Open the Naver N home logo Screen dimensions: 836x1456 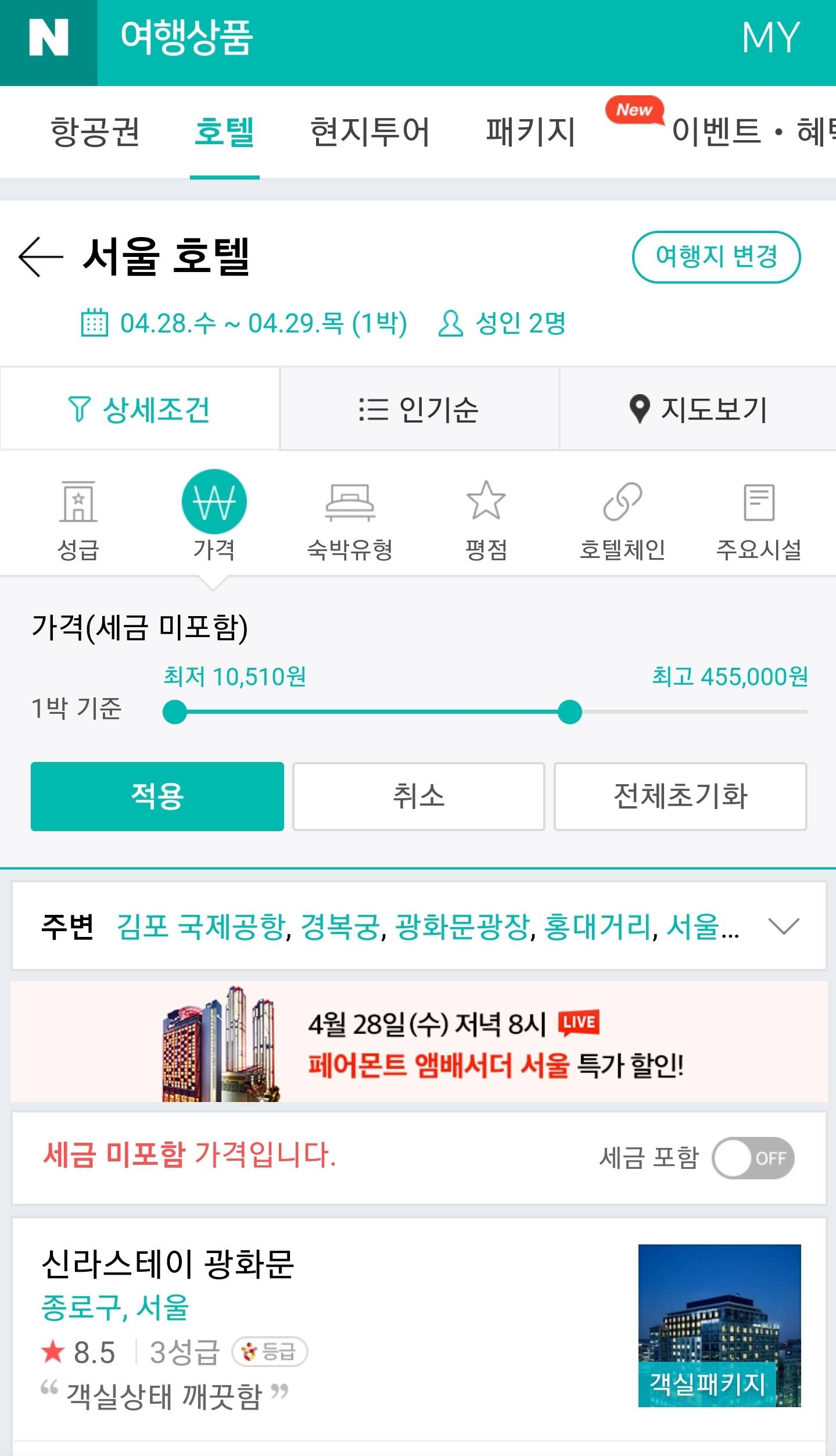48,38
